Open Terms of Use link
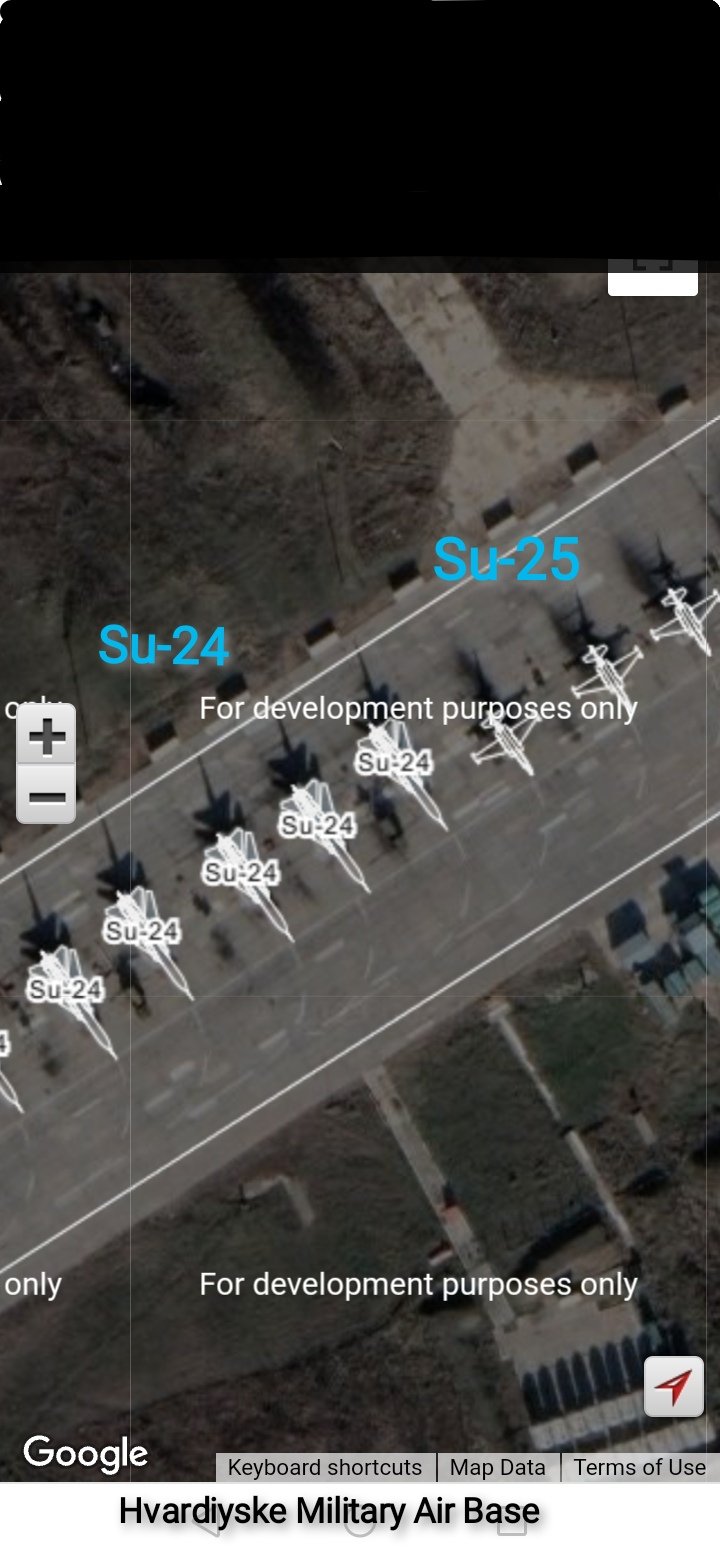This screenshot has height=1560, width=720. (x=639, y=1467)
